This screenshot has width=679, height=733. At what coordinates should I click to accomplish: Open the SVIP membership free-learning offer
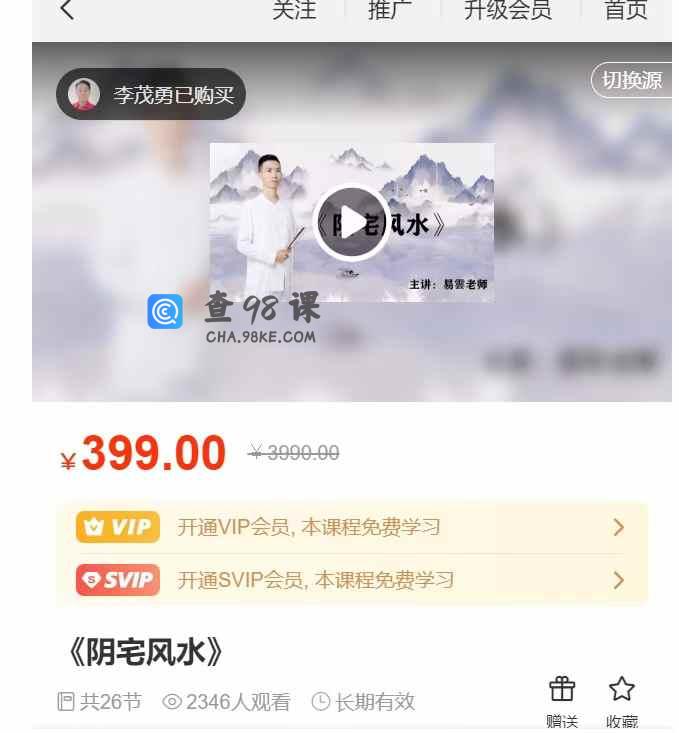tap(352, 580)
